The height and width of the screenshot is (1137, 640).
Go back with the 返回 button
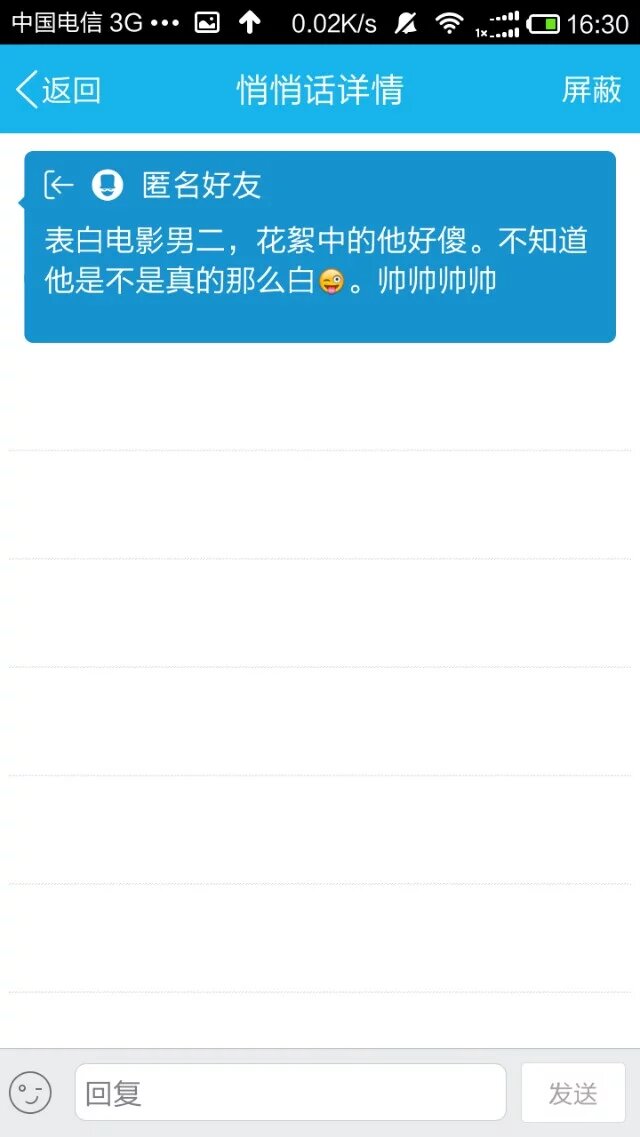click(x=58, y=90)
